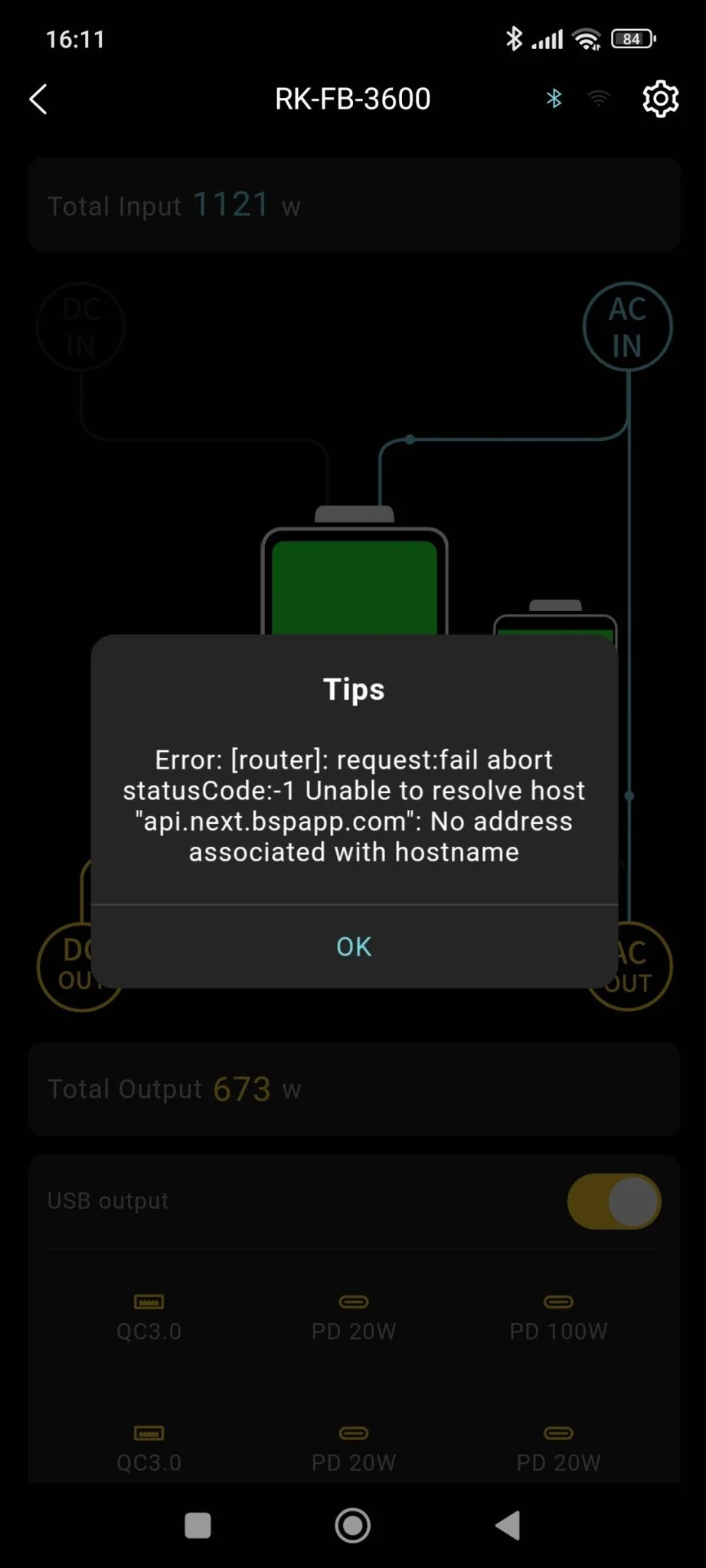Dismiss the error dialog with OK
Viewport: 706px width, 1568px height.
pyautogui.click(x=354, y=946)
